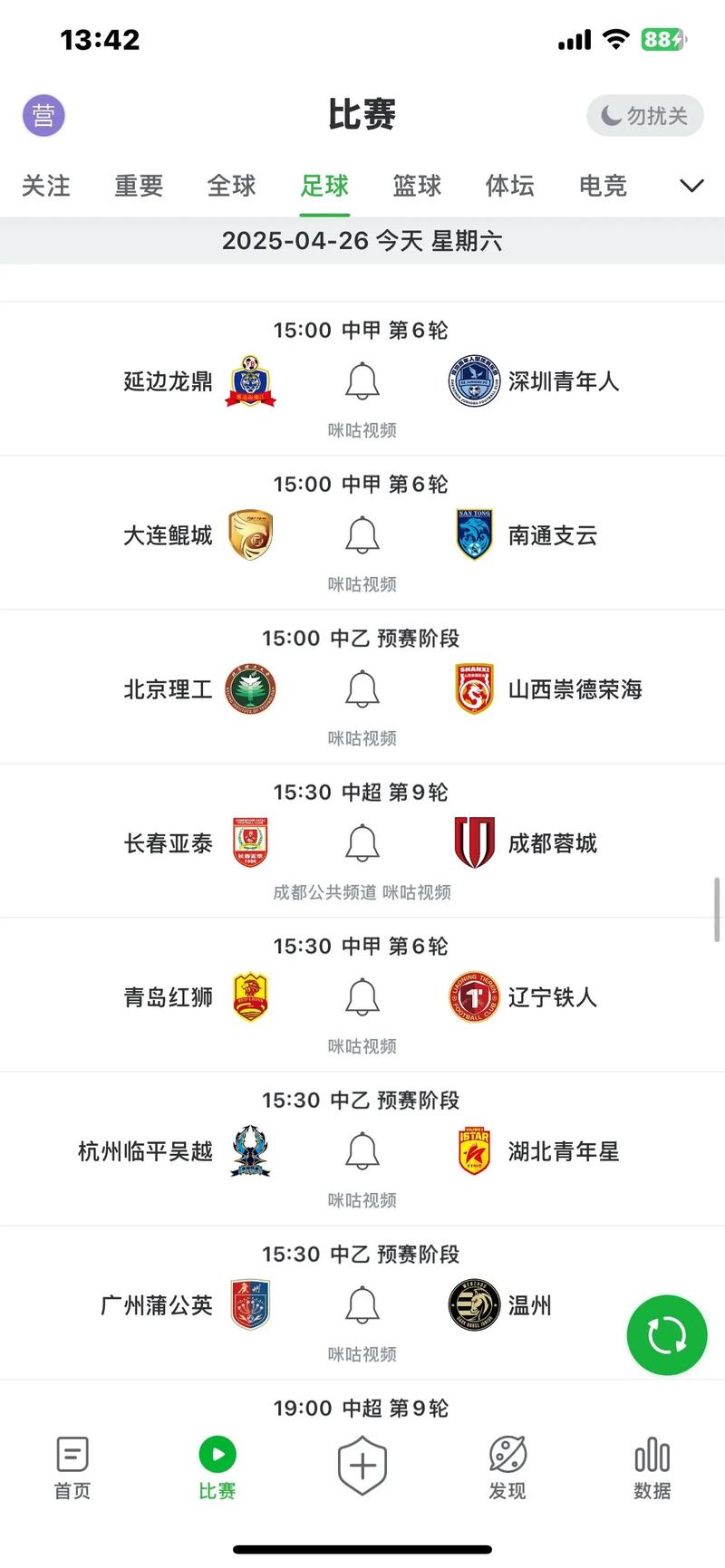Screen dimensions: 725x1568
Task: Switch to the 篮球 tab
Action: click(416, 186)
